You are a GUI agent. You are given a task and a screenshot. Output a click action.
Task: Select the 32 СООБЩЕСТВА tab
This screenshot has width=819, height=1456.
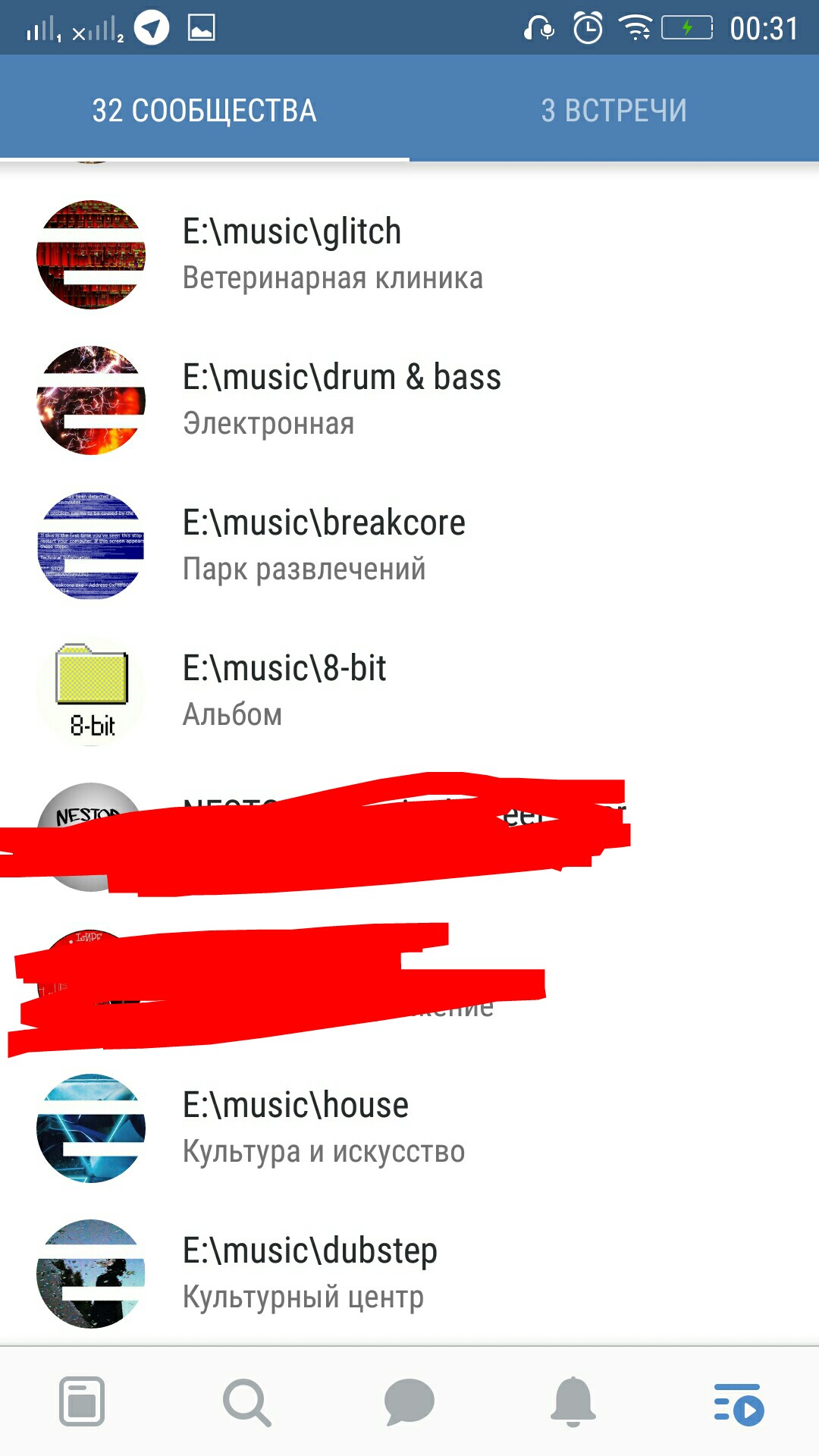tap(205, 111)
